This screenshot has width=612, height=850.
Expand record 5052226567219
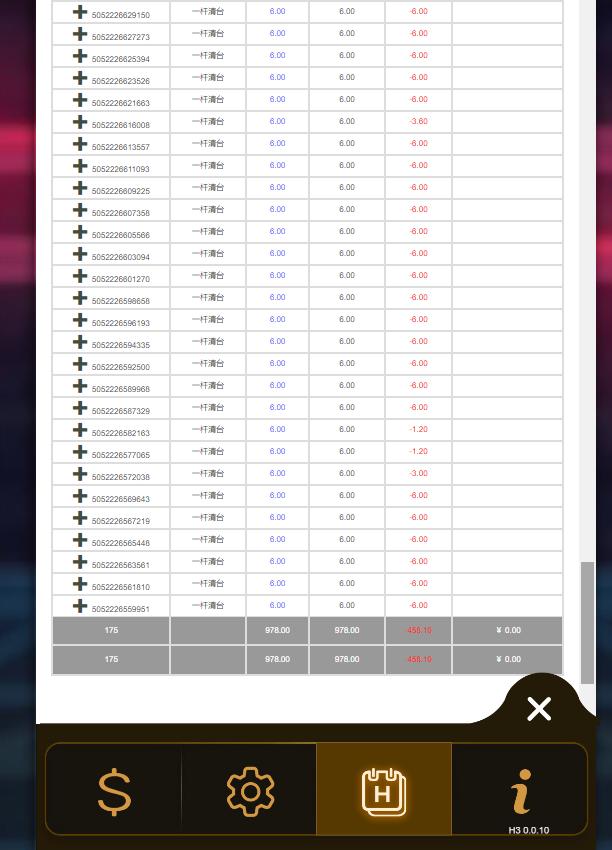click(x=80, y=518)
